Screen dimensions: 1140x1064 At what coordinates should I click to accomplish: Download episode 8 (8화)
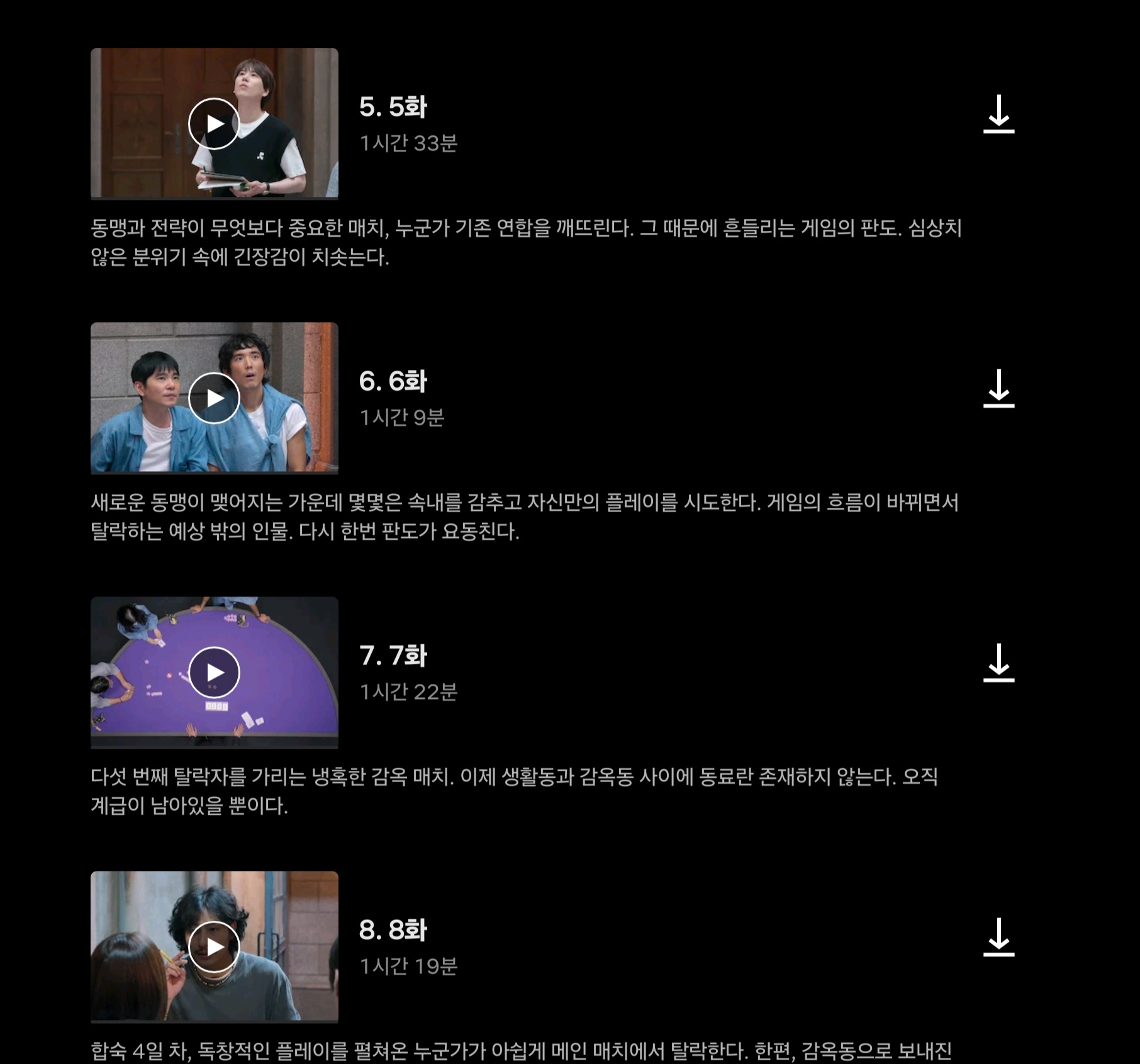click(998, 938)
